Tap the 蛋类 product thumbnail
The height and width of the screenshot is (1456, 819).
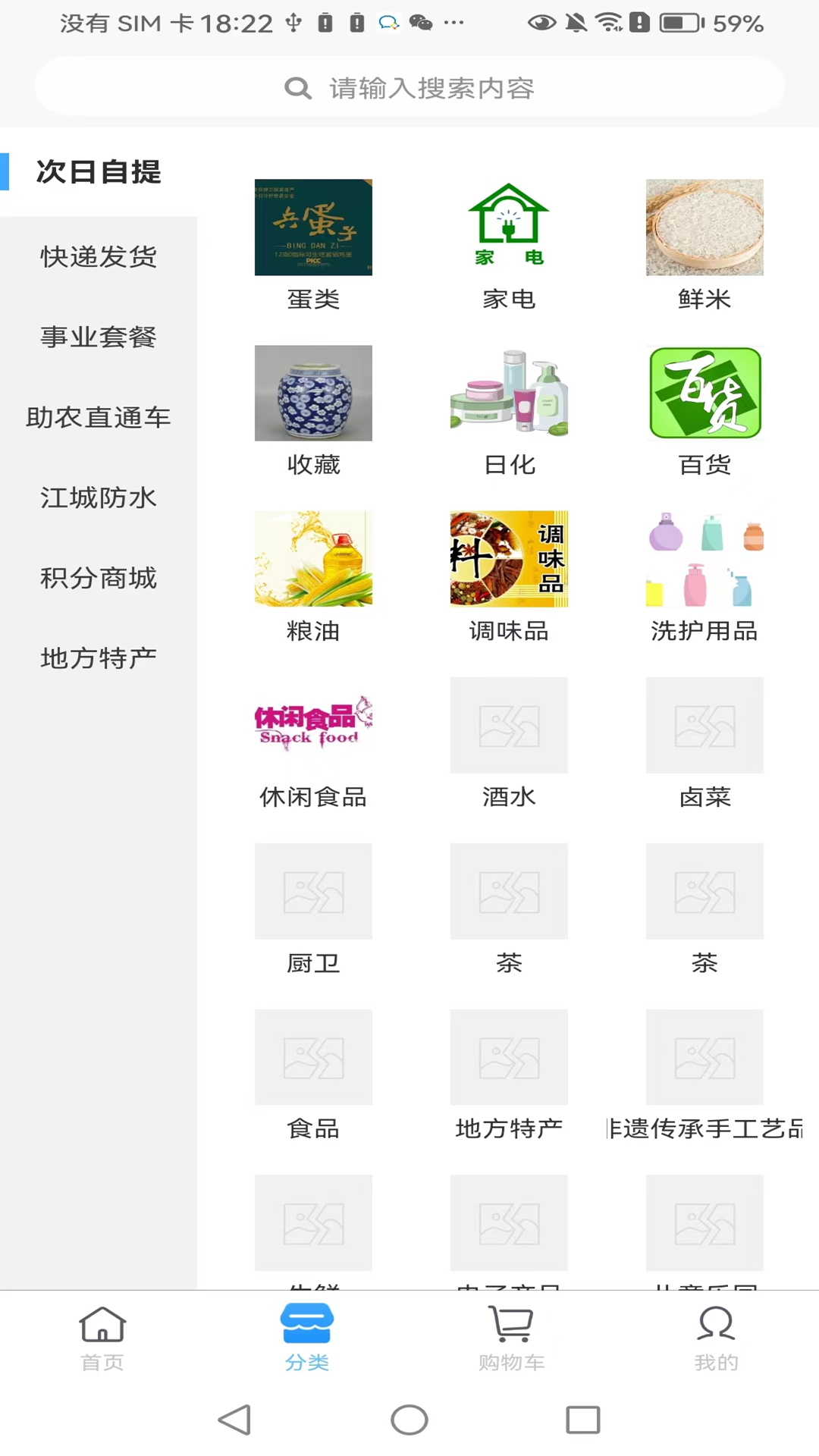pyautogui.click(x=313, y=227)
